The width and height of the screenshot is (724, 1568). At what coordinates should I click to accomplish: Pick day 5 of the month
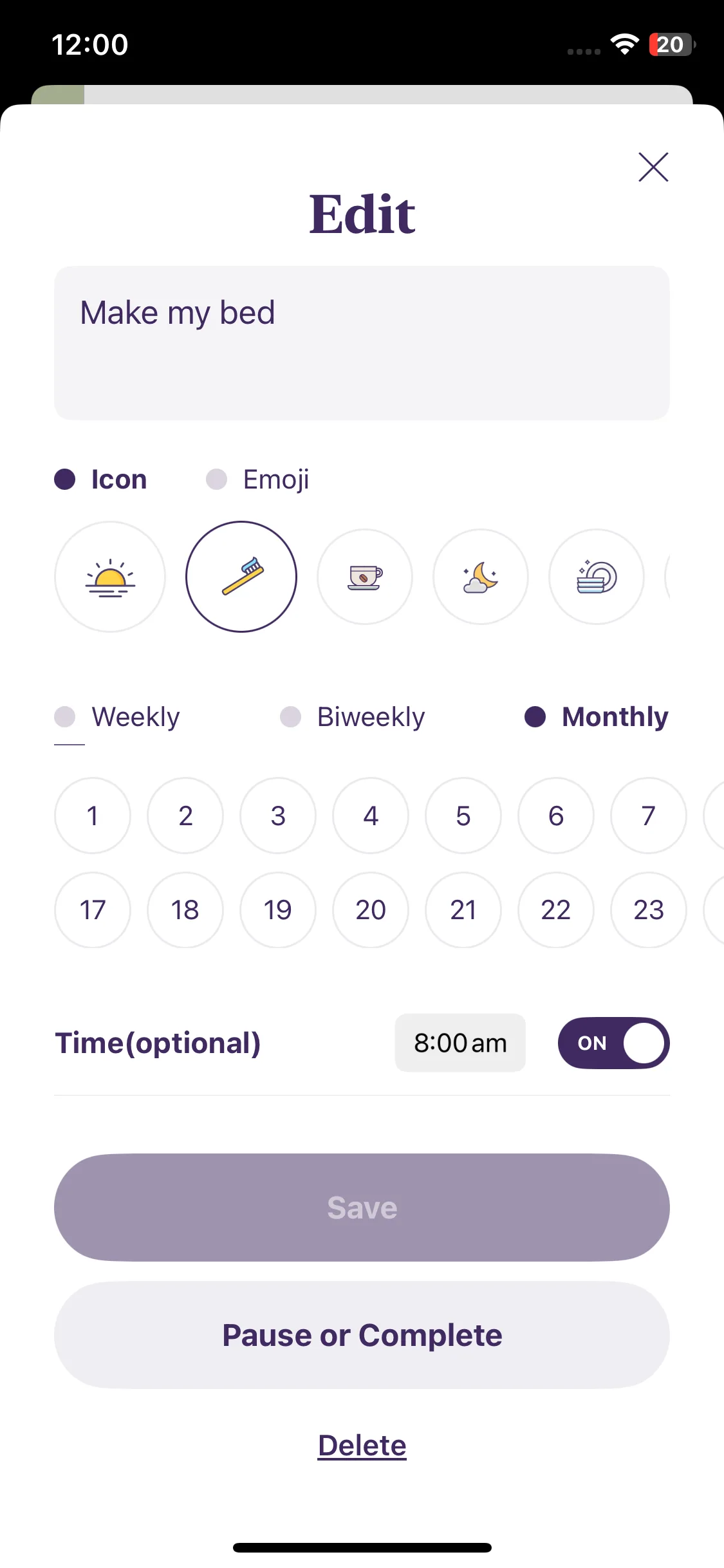[463, 816]
